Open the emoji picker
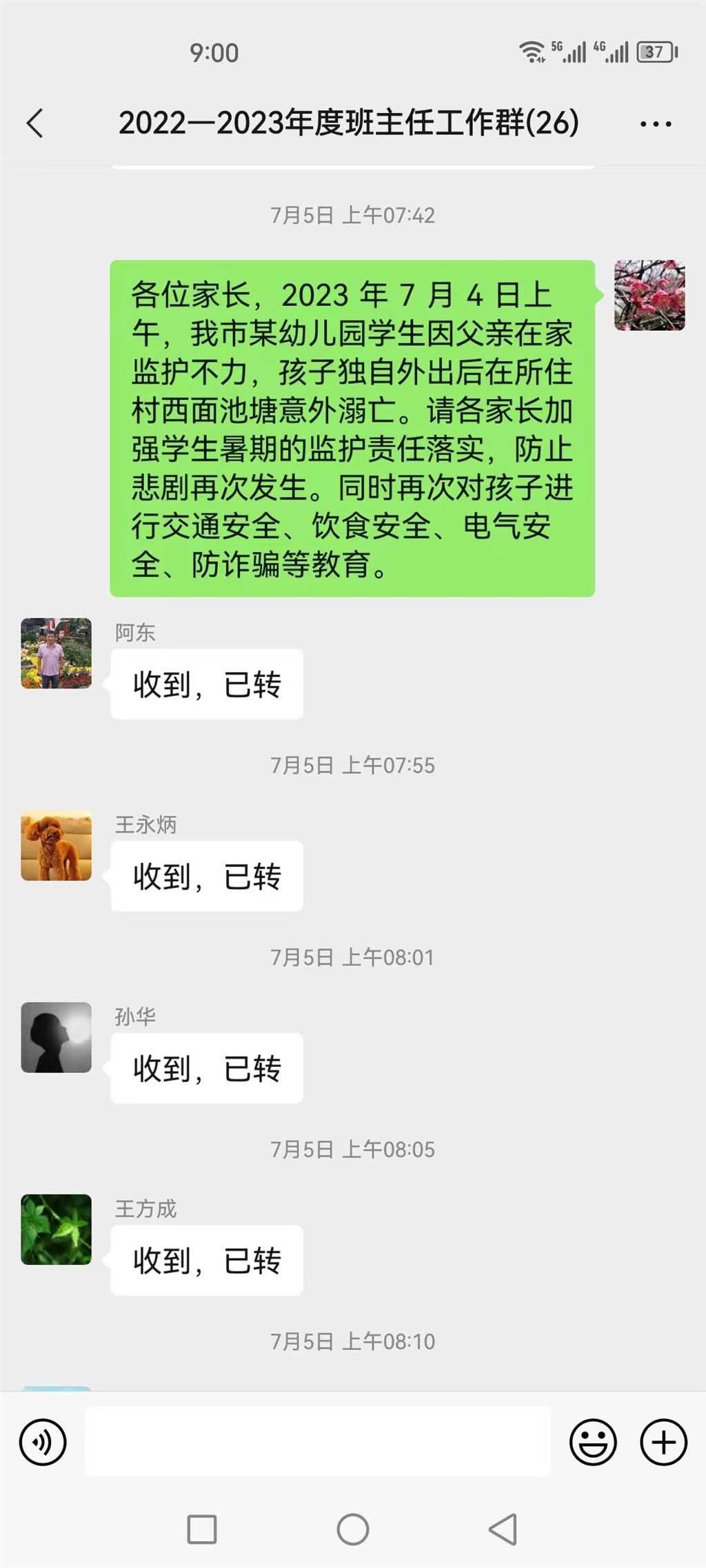Viewport: 706px width, 1568px height. pyautogui.click(x=592, y=1442)
